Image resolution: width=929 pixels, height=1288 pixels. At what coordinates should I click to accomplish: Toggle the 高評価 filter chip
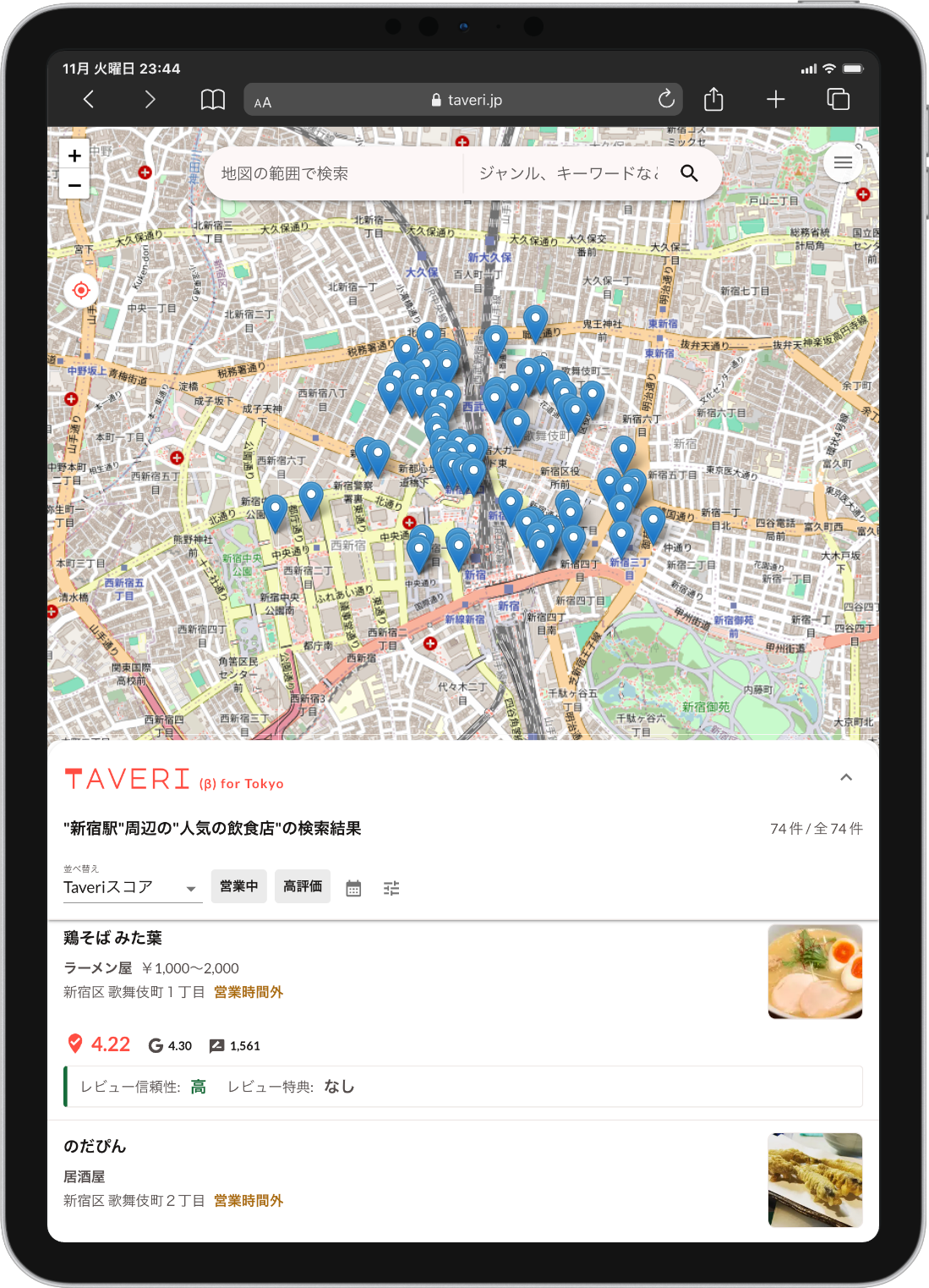tap(302, 886)
